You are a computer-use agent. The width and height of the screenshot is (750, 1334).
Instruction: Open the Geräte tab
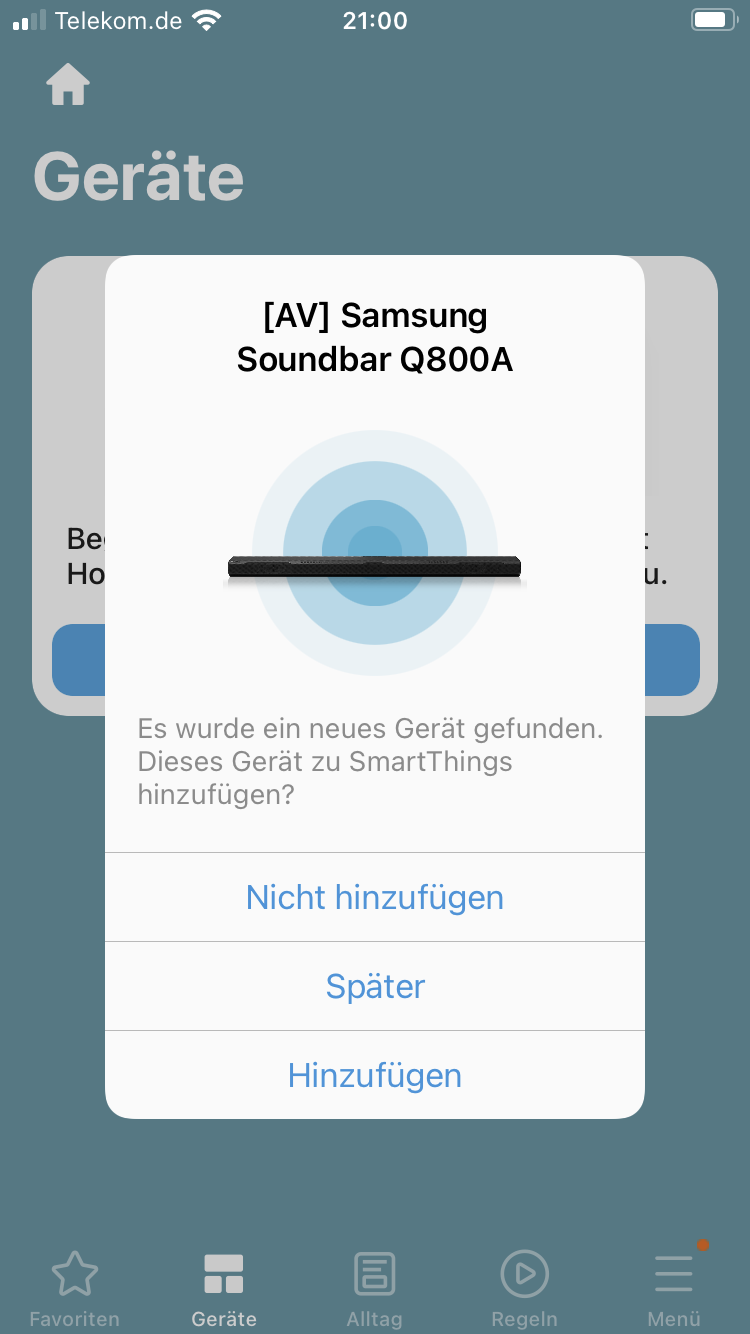[x=224, y=1288]
